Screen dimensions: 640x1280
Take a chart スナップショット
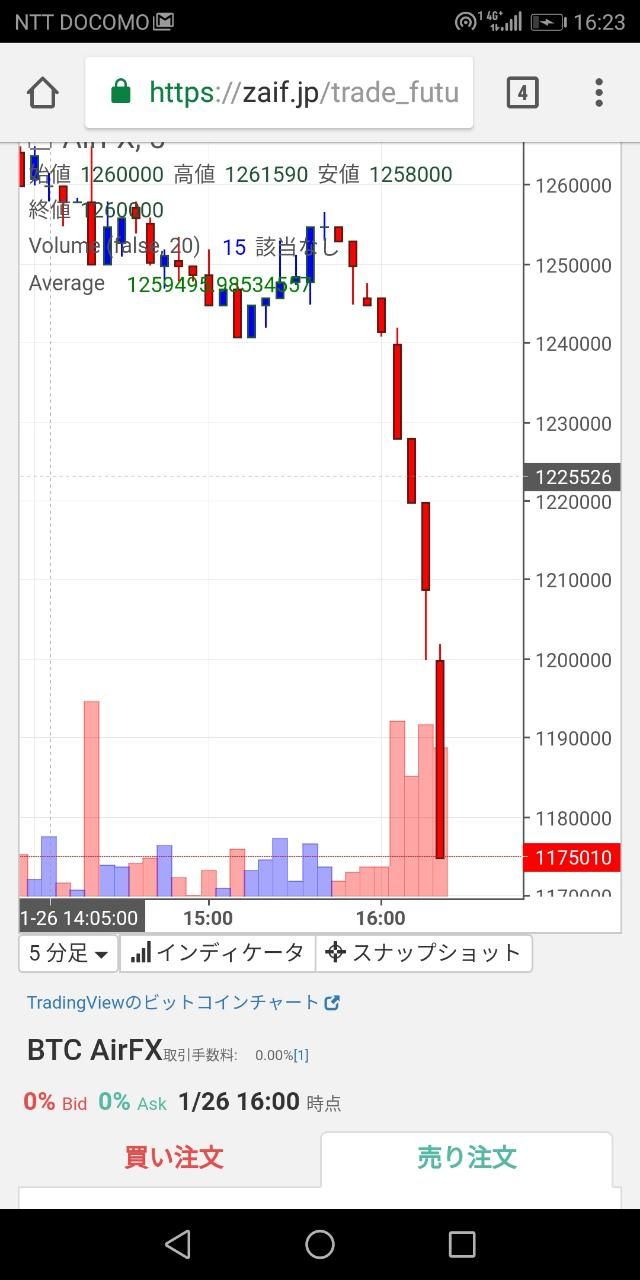point(424,953)
